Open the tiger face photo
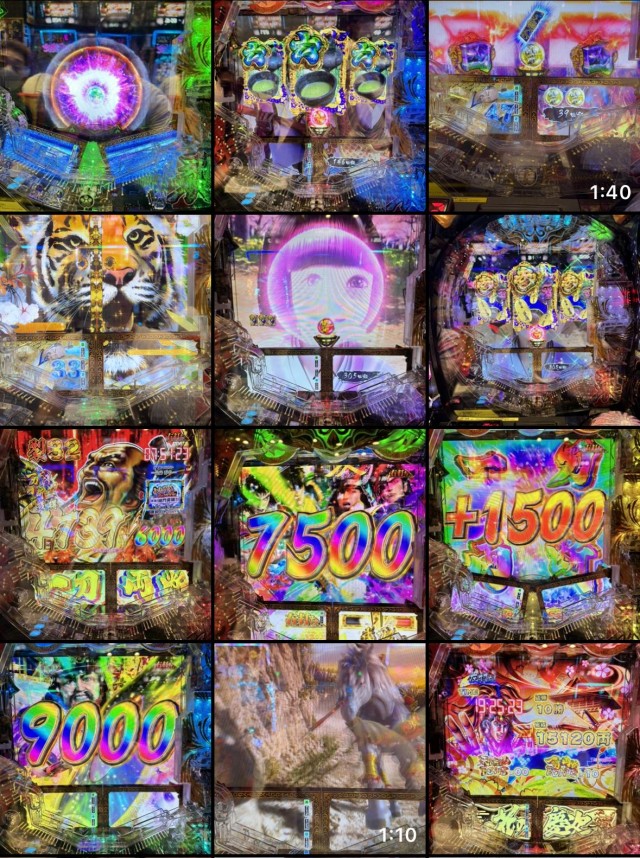640x858 pixels. click(105, 320)
